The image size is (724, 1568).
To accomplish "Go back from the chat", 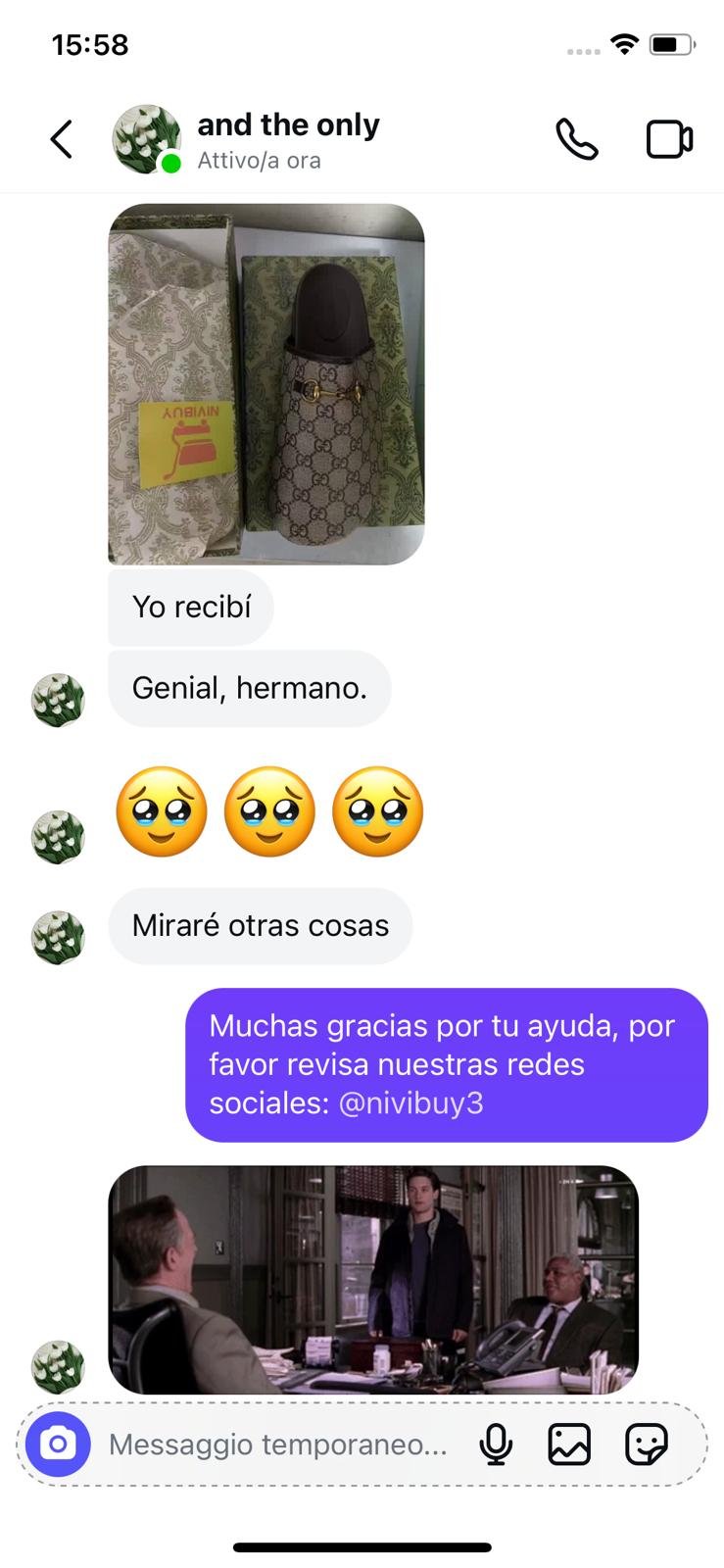I will pos(62,139).
